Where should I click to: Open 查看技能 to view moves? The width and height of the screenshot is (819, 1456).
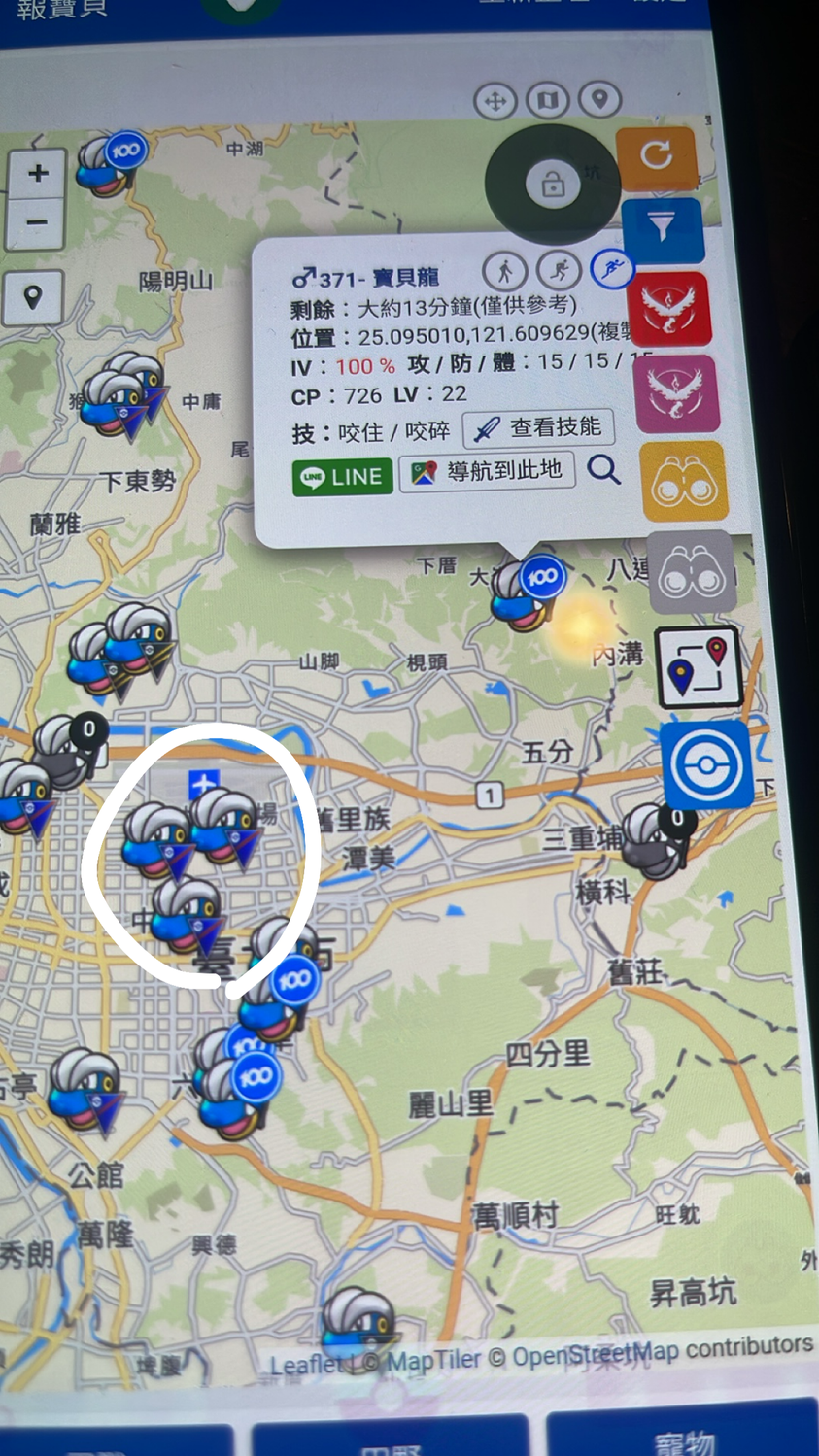539,427
